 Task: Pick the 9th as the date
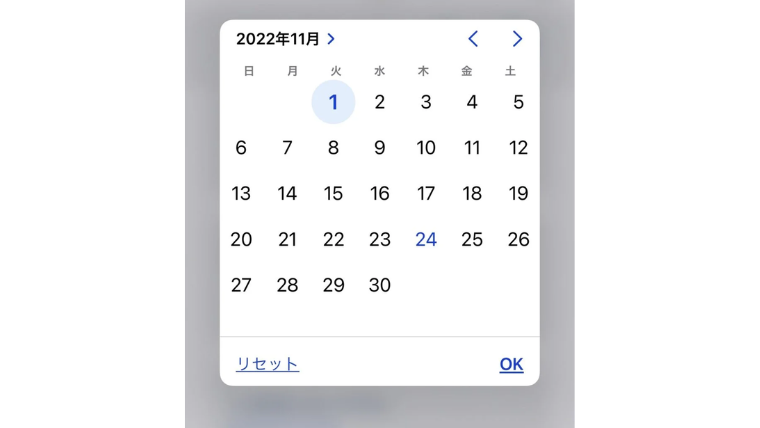(379, 148)
